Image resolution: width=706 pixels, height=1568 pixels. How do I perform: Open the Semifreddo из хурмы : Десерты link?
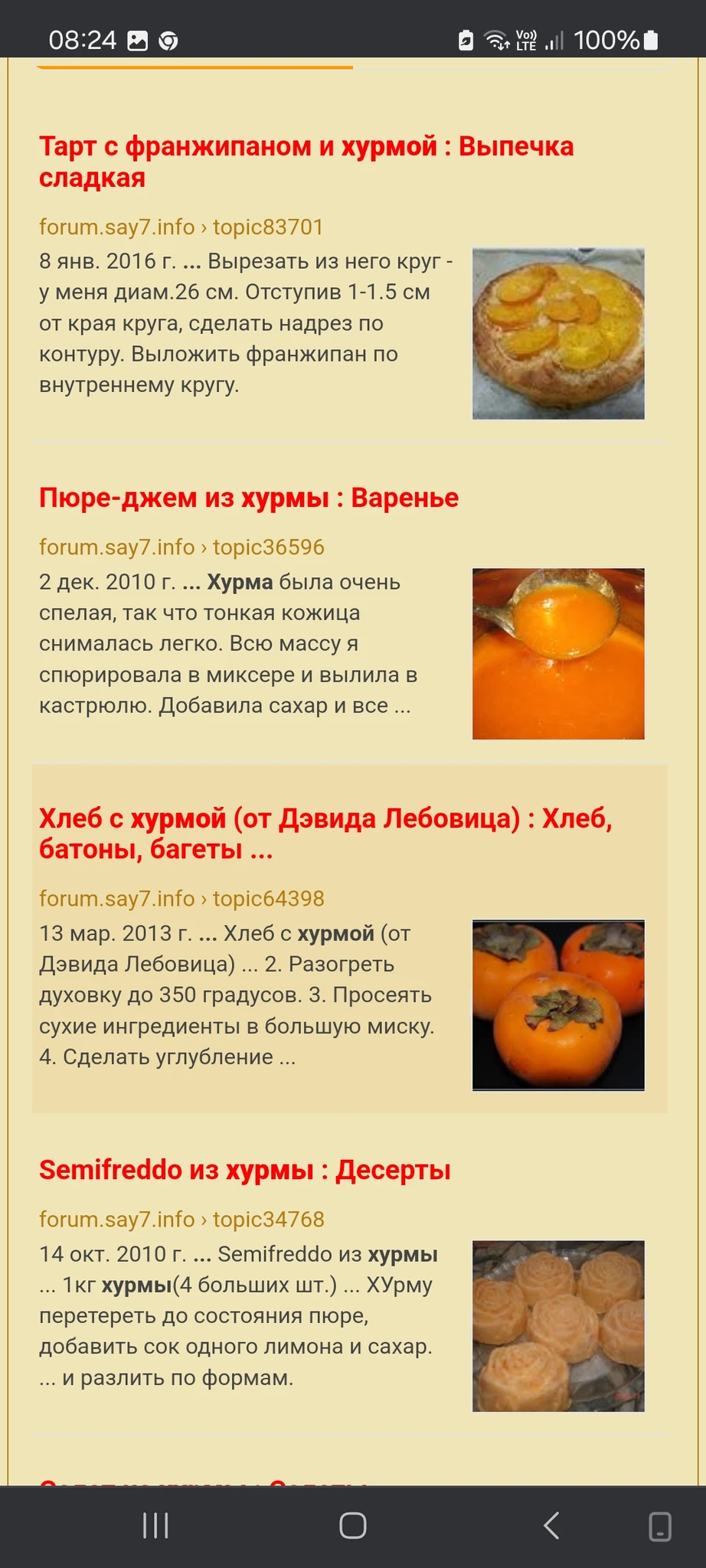[245, 1170]
